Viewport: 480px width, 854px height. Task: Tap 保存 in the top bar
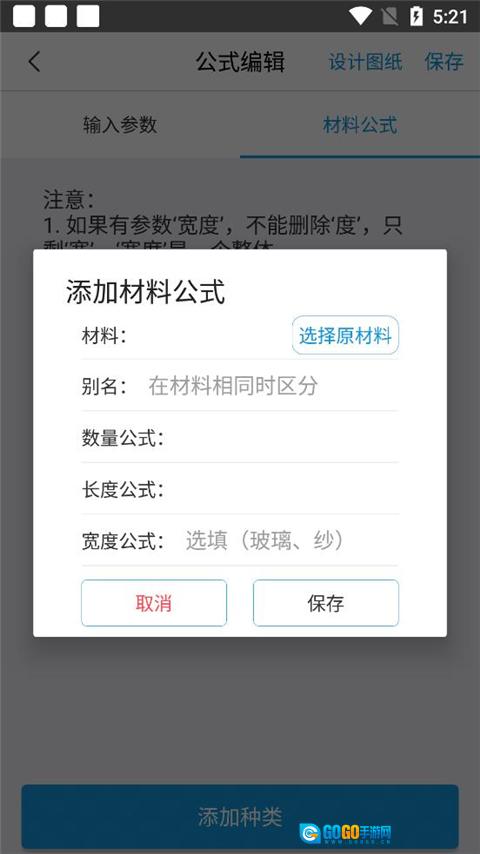(x=444, y=62)
